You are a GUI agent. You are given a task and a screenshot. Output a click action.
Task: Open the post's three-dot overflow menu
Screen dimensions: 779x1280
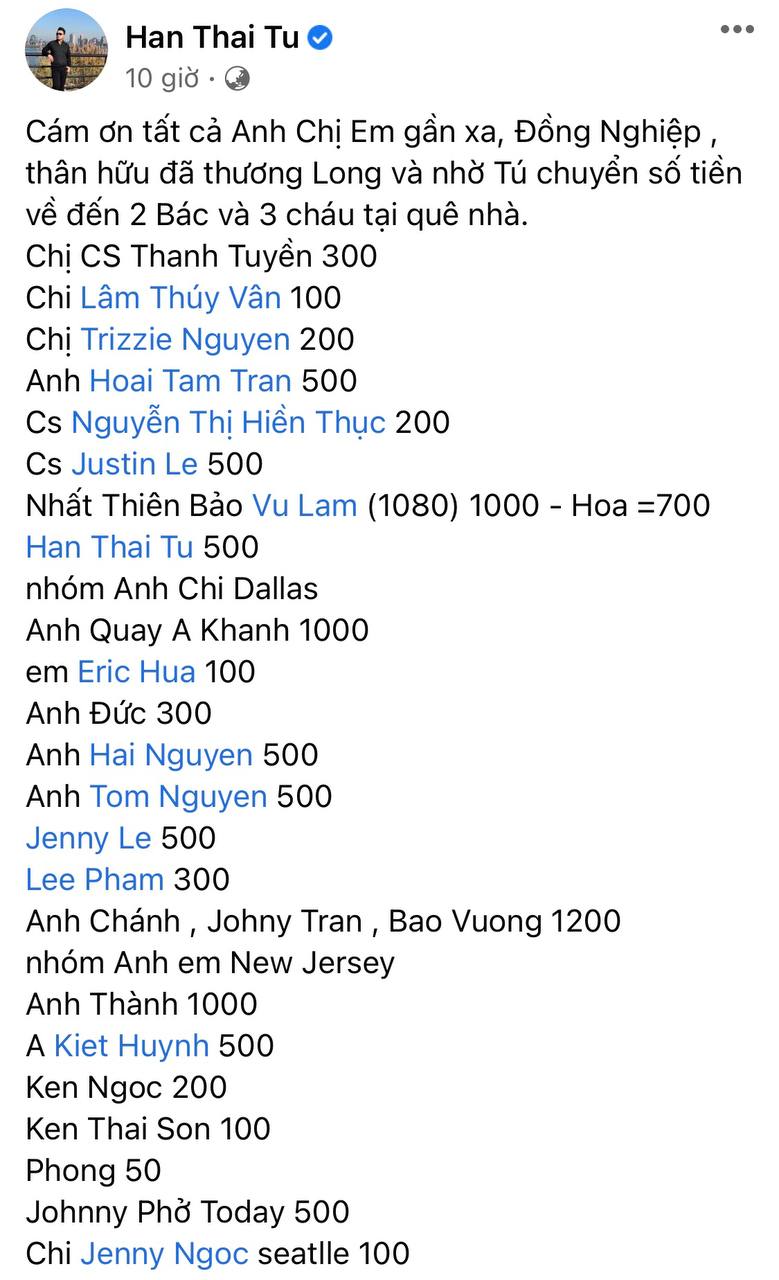(737, 30)
